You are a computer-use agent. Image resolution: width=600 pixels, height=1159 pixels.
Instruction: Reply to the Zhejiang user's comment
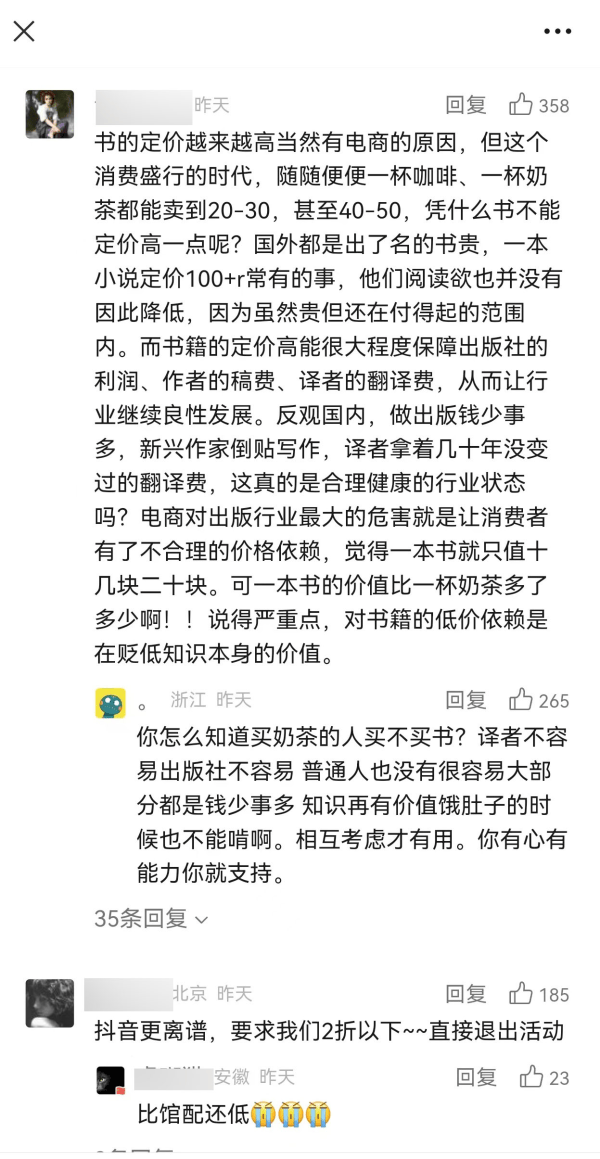point(465,700)
